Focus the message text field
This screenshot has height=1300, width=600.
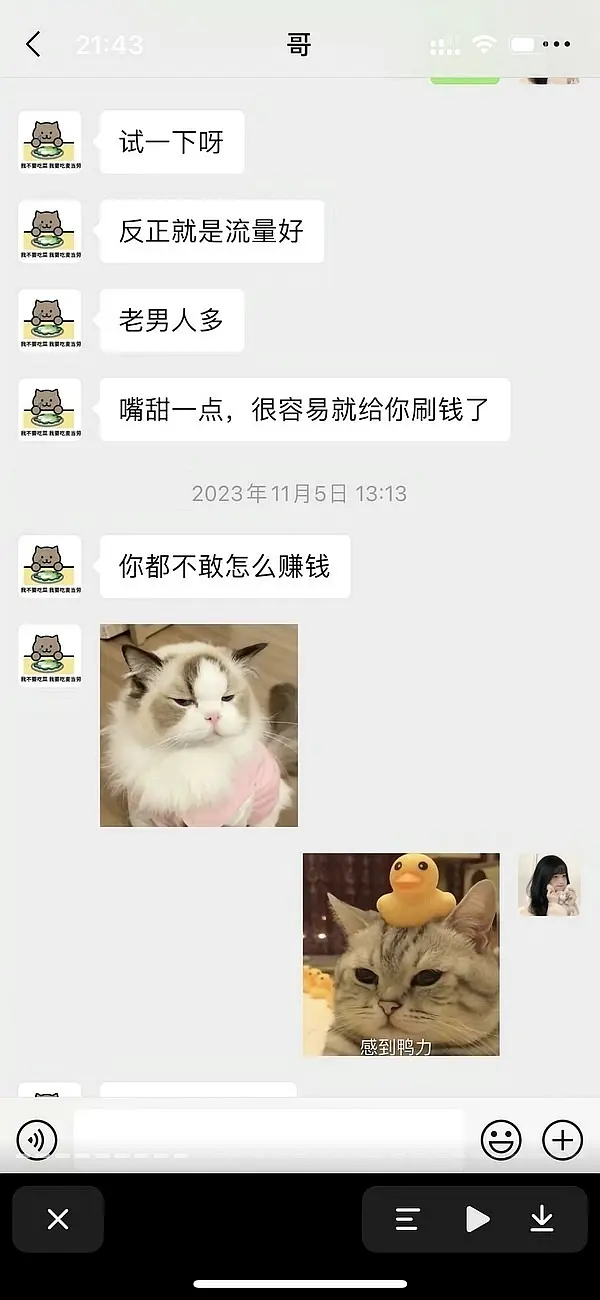270,1138
